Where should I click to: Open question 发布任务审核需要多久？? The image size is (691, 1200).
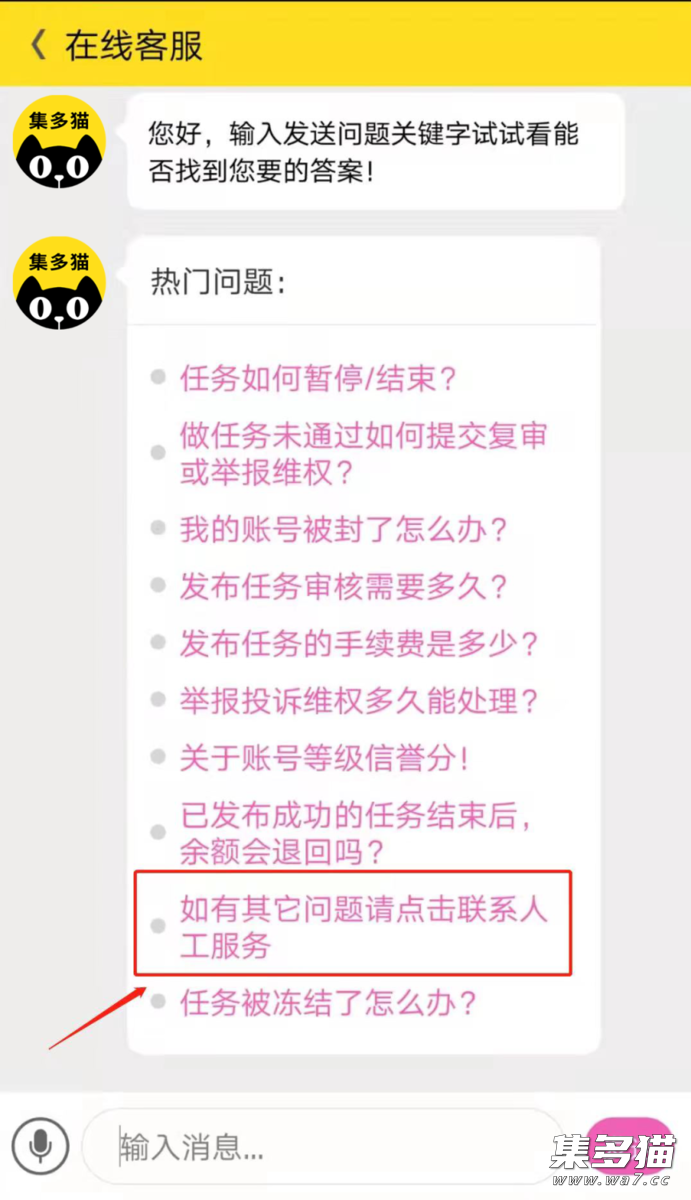tap(343, 586)
